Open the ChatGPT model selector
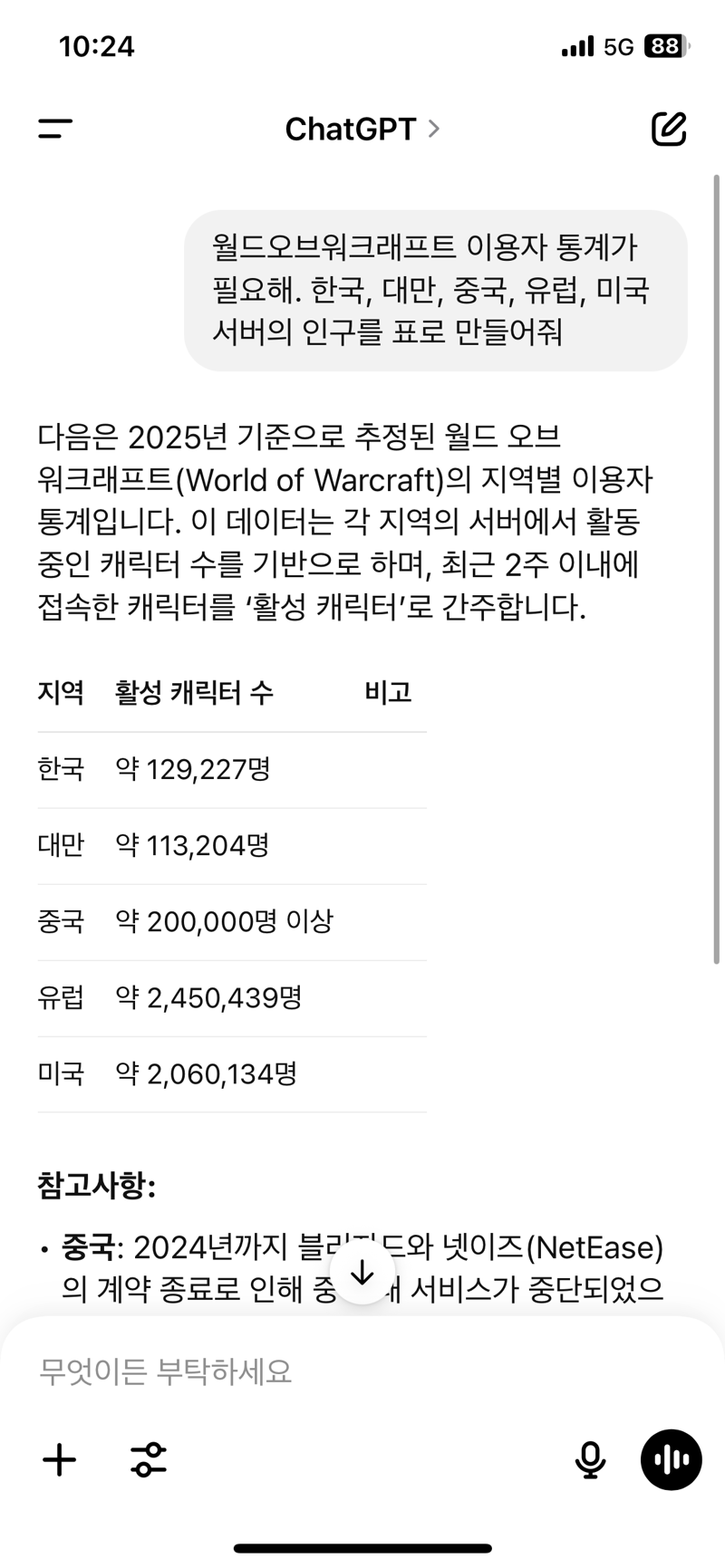 (362, 130)
